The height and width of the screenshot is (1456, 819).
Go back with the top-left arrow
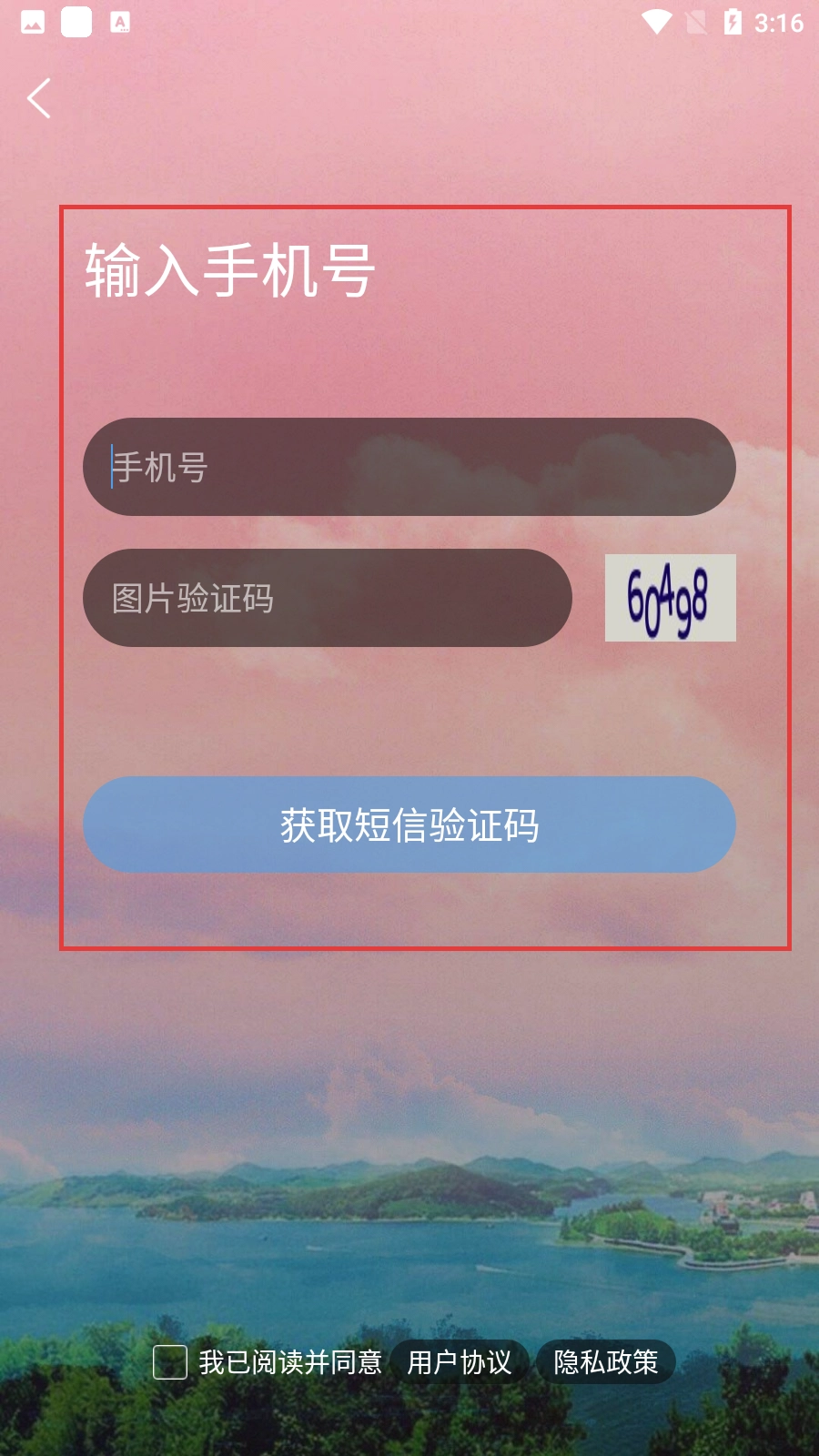pyautogui.click(x=39, y=98)
